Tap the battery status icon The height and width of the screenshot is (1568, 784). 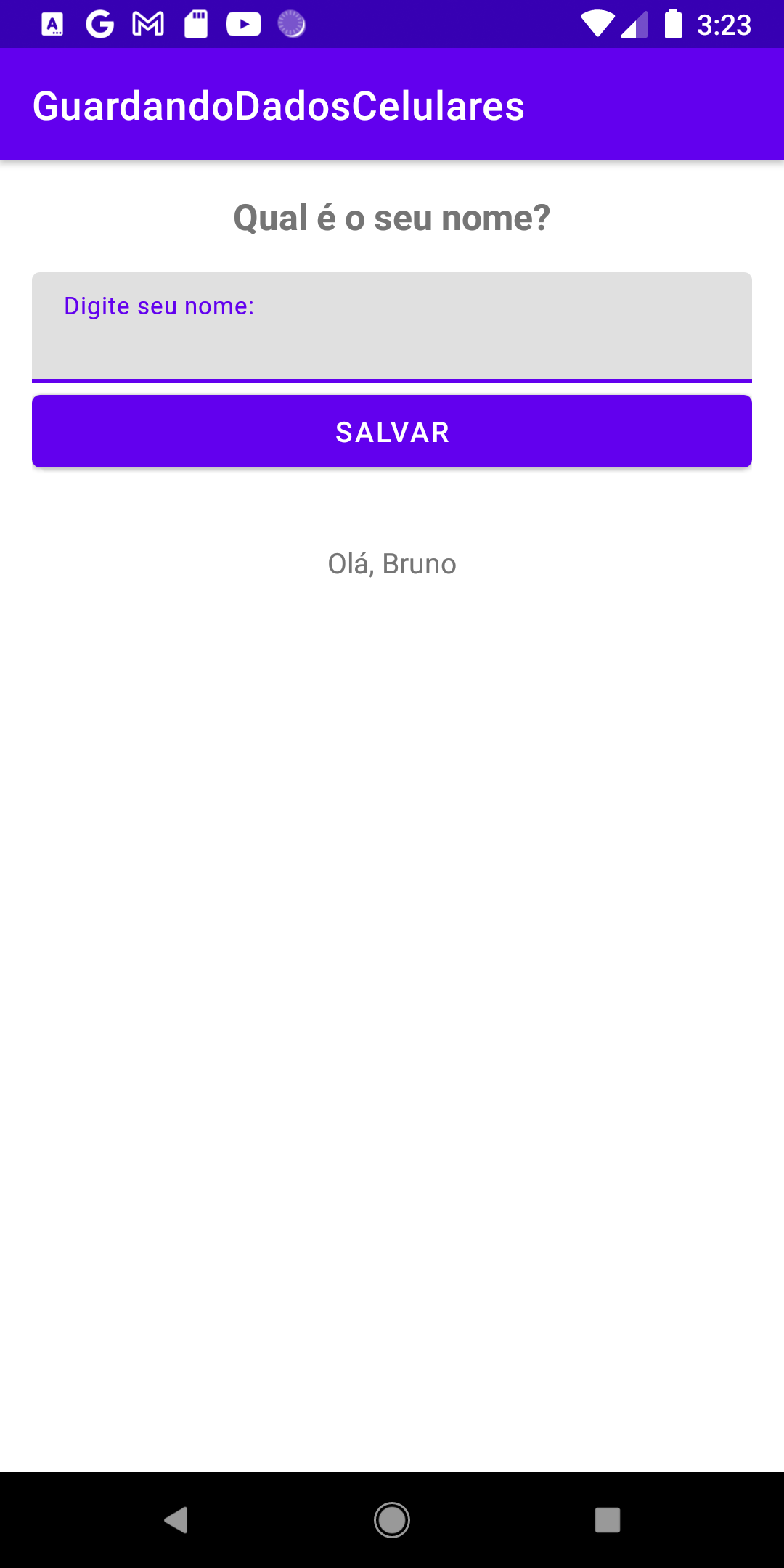coord(672,24)
